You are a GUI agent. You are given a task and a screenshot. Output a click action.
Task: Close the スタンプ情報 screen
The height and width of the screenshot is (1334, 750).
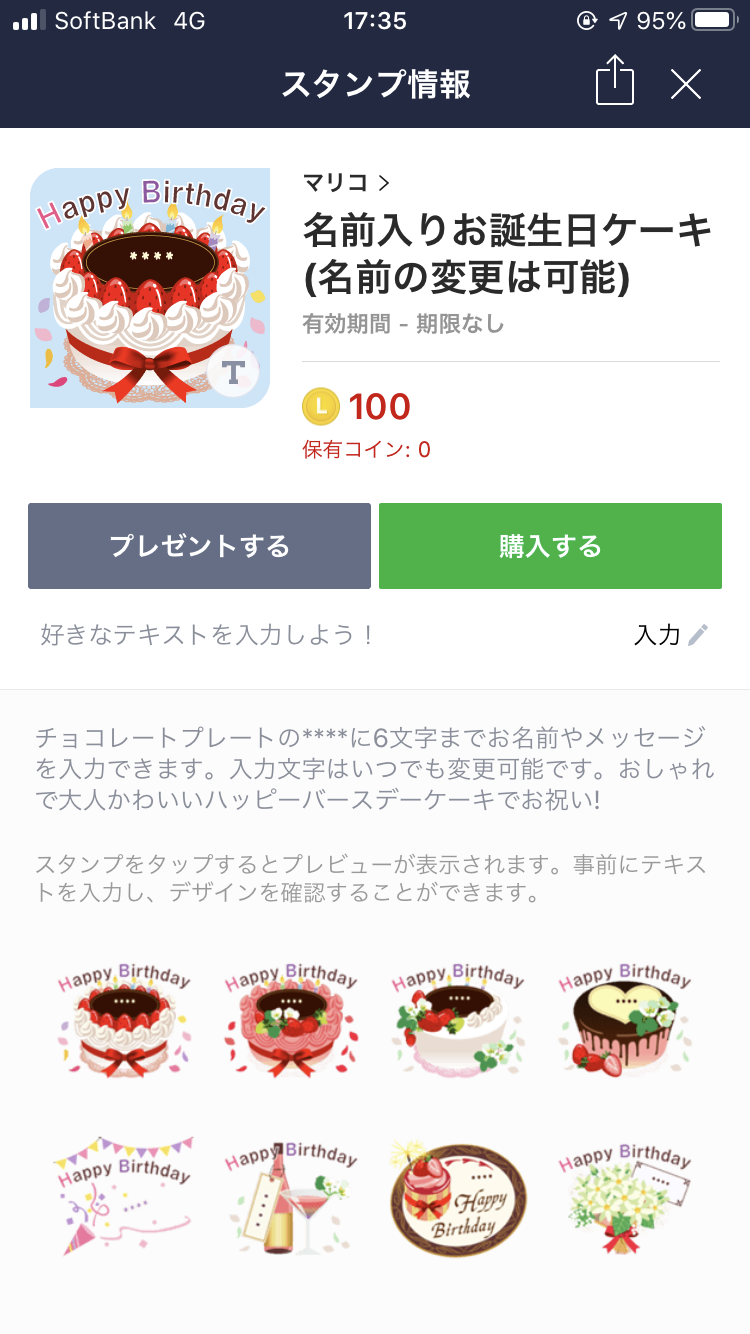click(686, 84)
